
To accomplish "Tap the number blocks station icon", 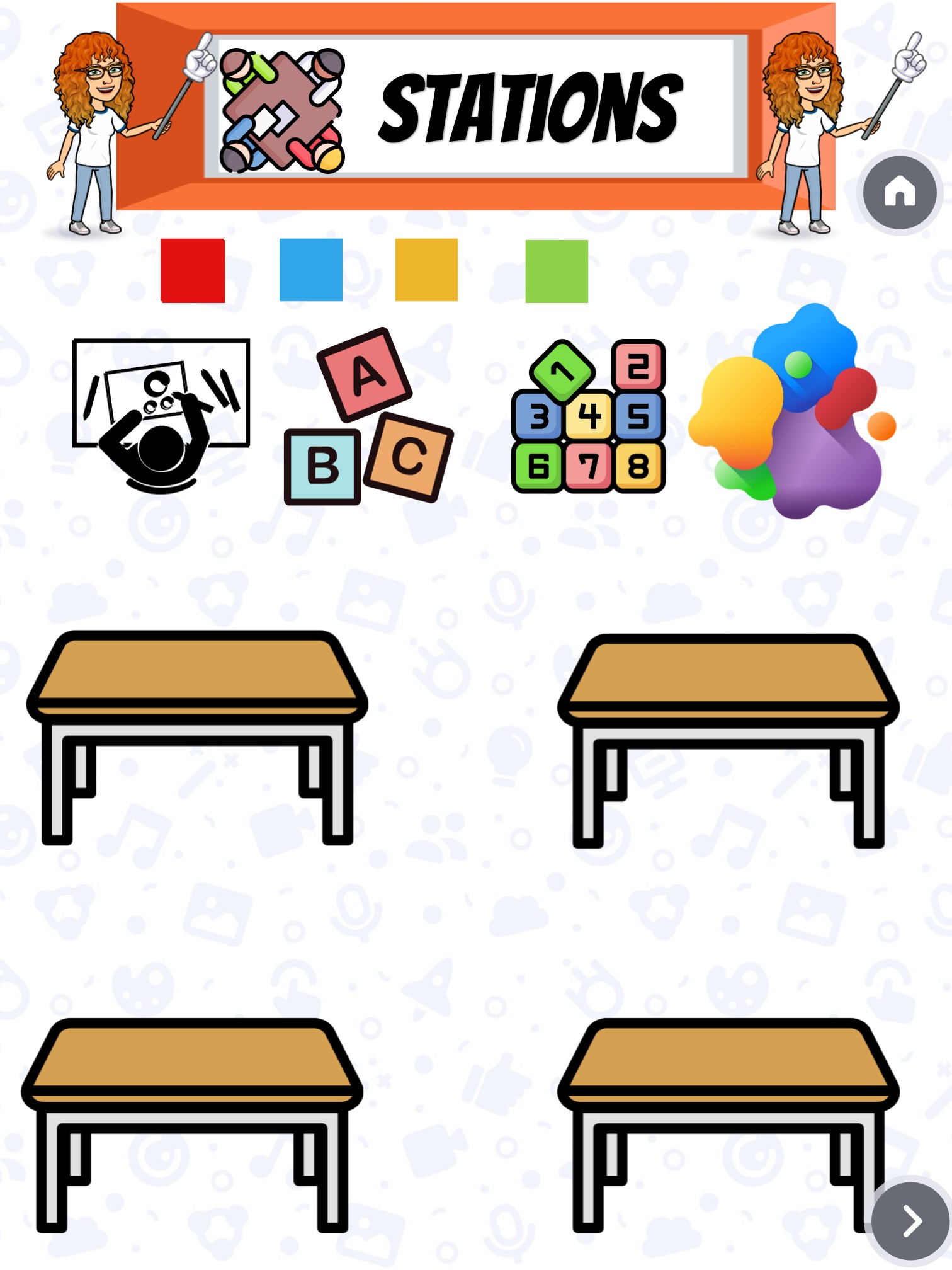I will click(589, 416).
